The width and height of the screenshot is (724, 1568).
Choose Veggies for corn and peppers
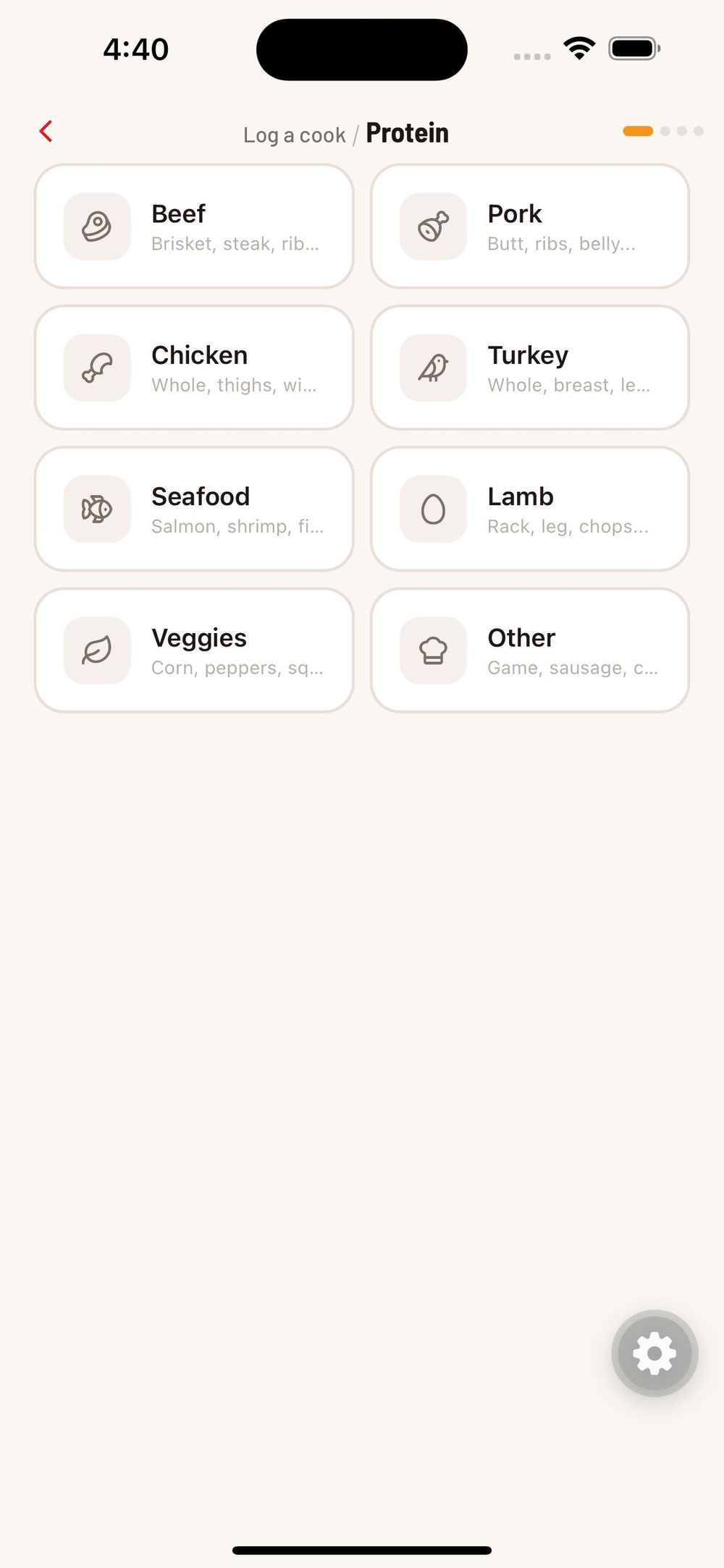193,650
